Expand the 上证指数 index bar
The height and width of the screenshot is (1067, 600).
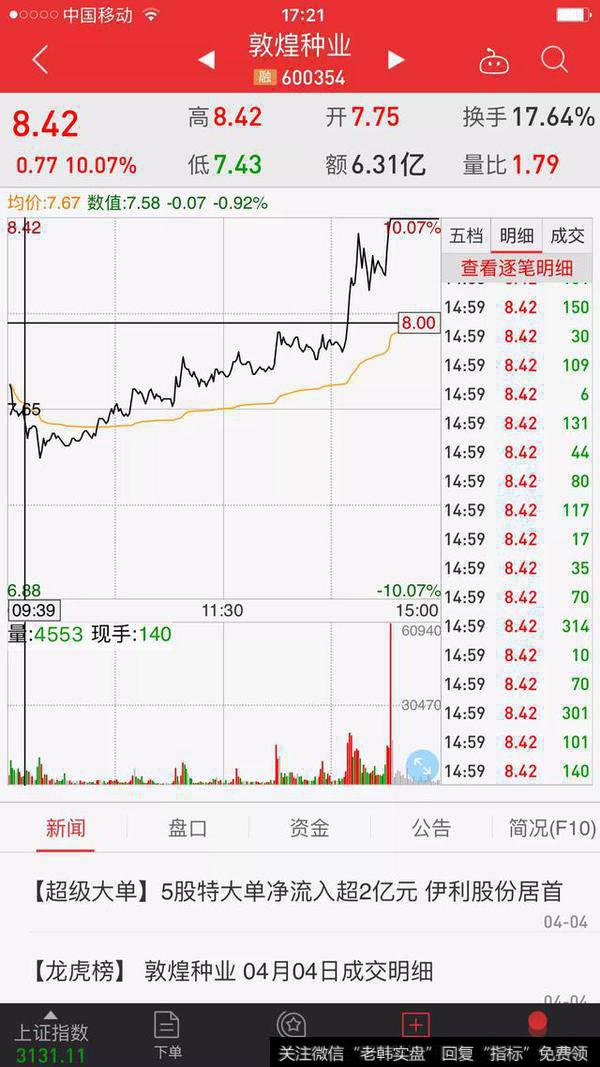tap(51, 1034)
